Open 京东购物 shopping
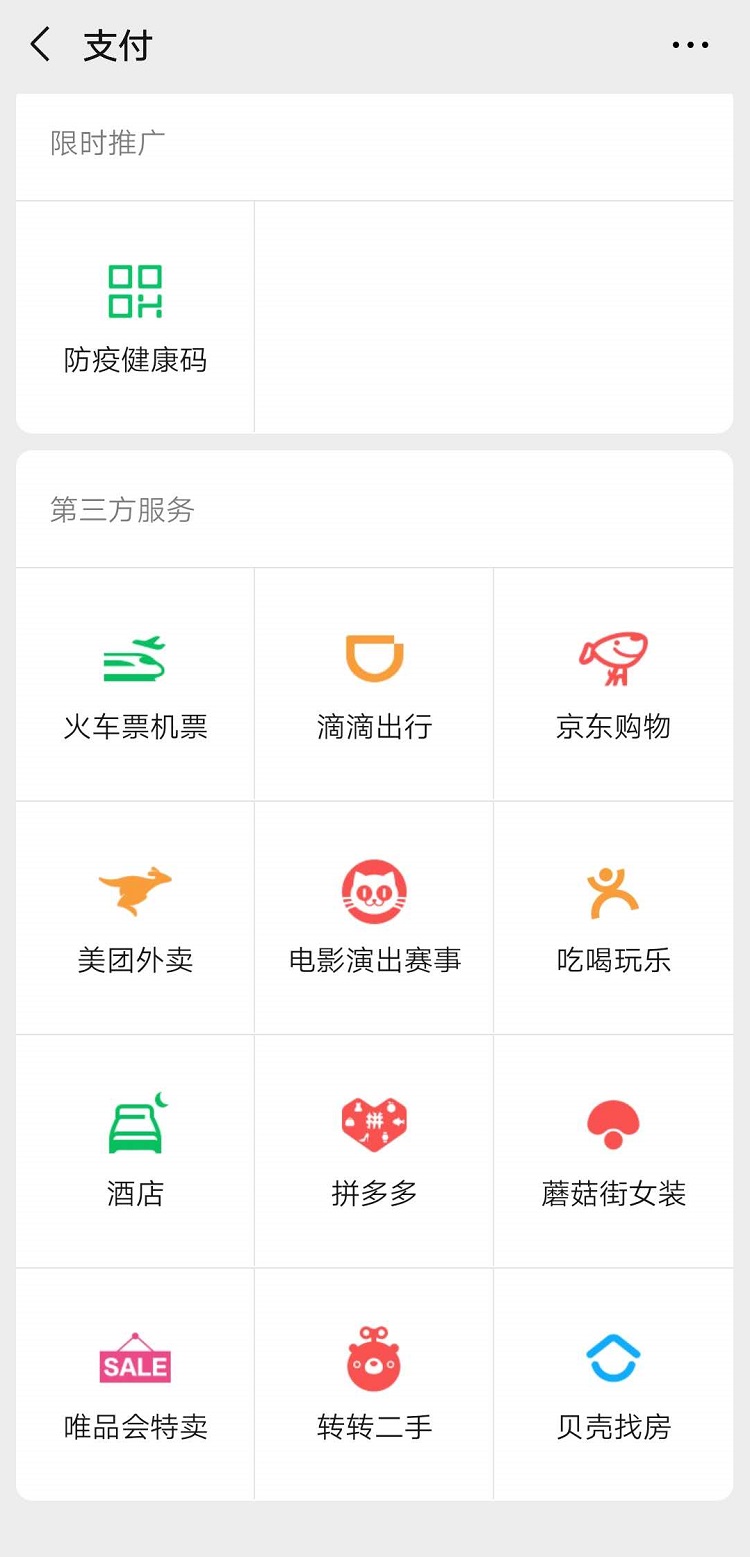This screenshot has width=750, height=1557. pos(613,684)
